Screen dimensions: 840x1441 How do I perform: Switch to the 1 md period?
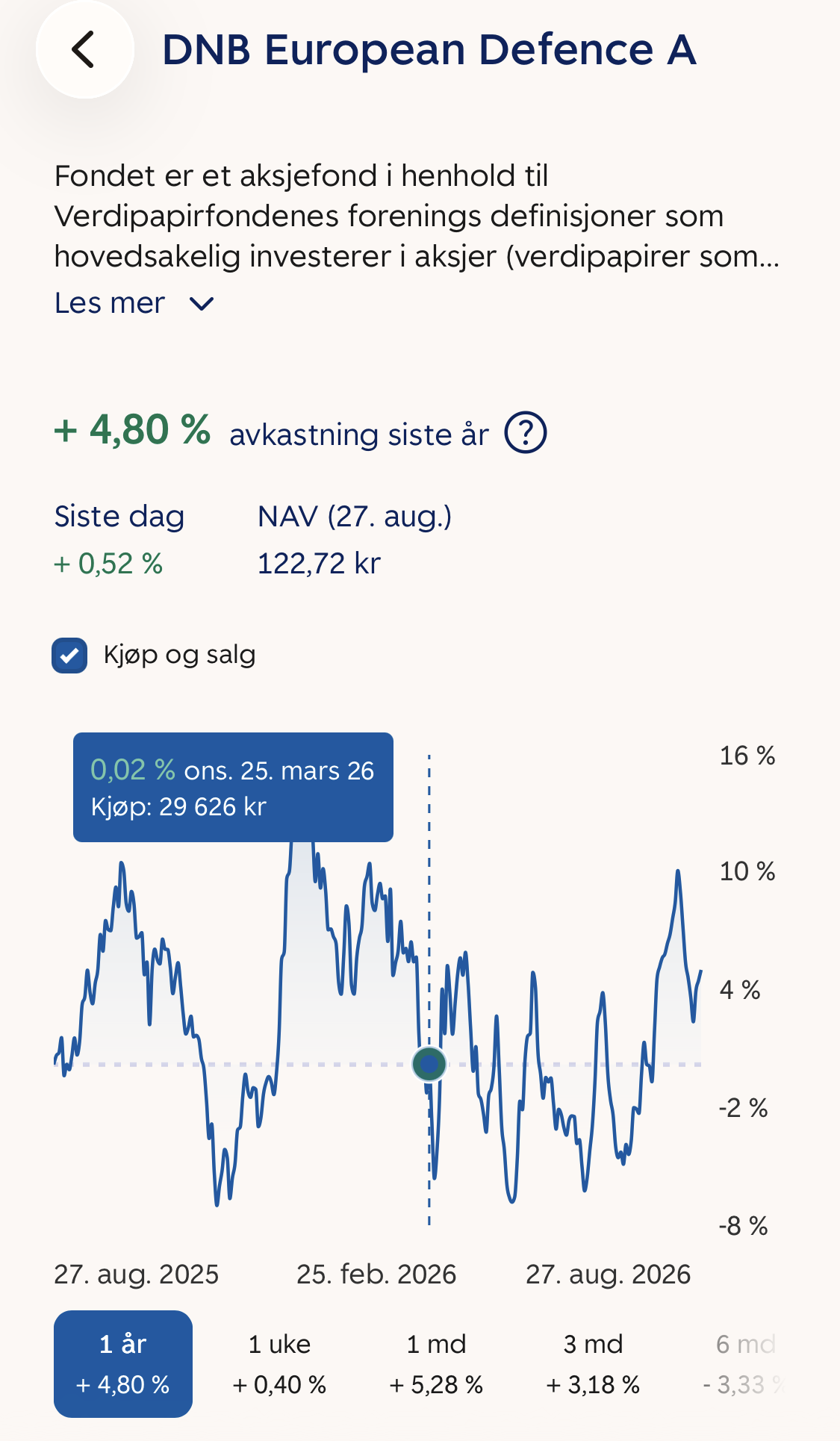(x=436, y=1363)
